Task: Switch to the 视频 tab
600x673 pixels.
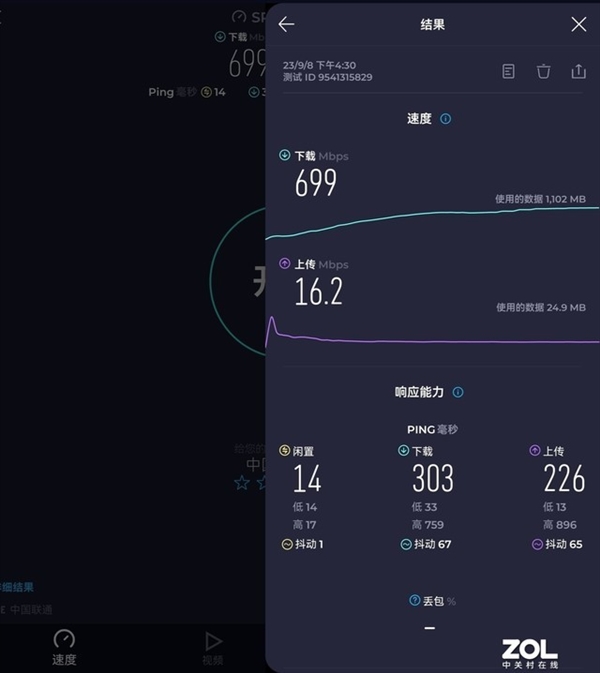Action: pyautogui.click(x=213, y=648)
